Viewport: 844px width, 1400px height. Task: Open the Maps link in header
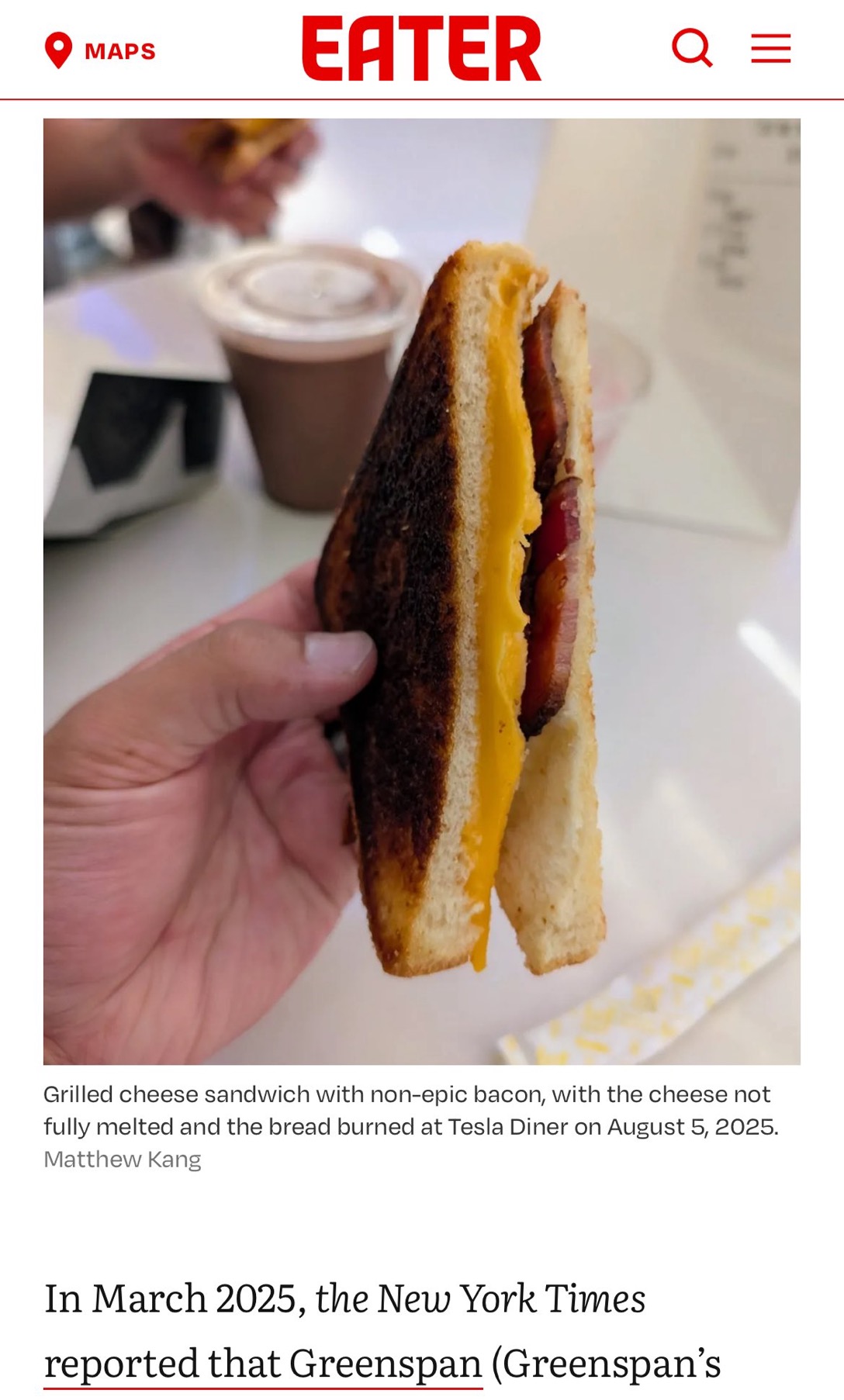(101, 51)
